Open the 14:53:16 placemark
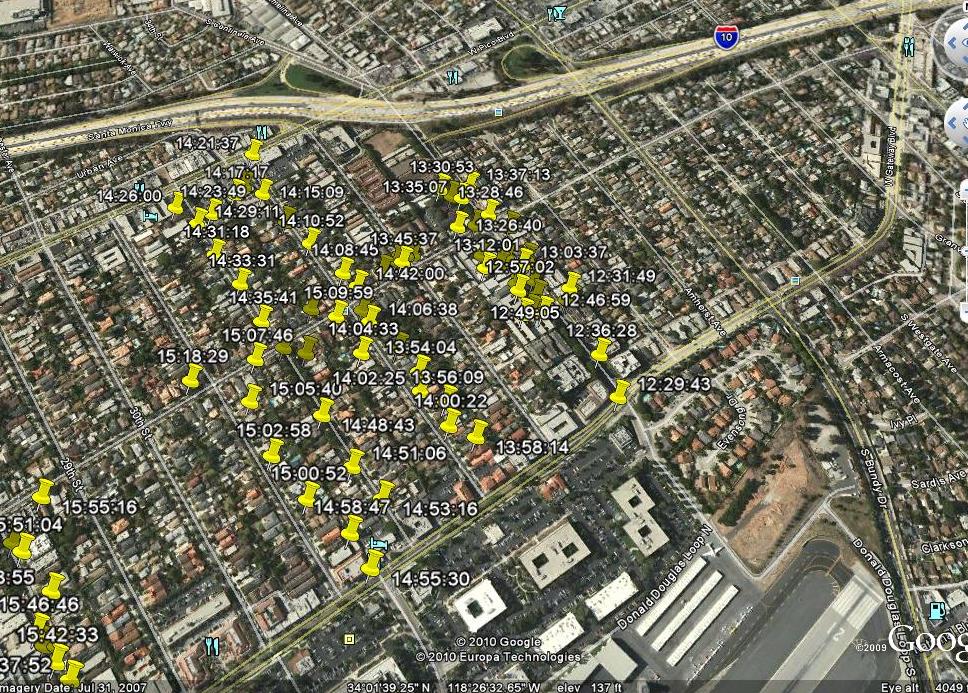Viewport: 968px width, 693px height. (385, 490)
